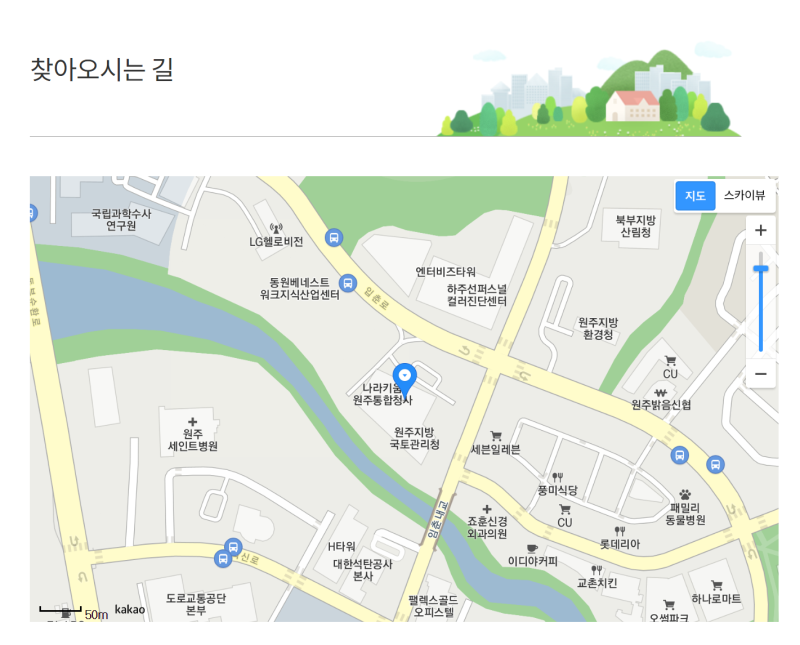
Task: Zoom out of the map
Action: point(761,374)
